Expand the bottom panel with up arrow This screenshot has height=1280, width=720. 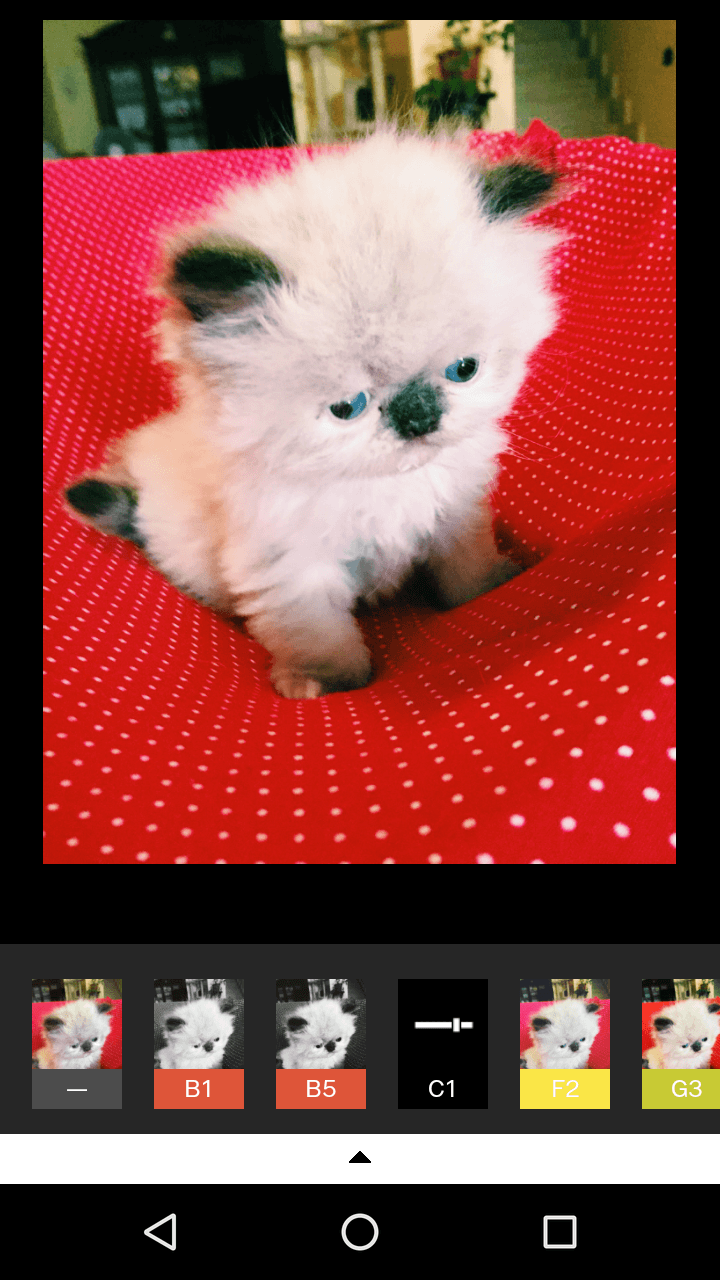click(360, 1158)
